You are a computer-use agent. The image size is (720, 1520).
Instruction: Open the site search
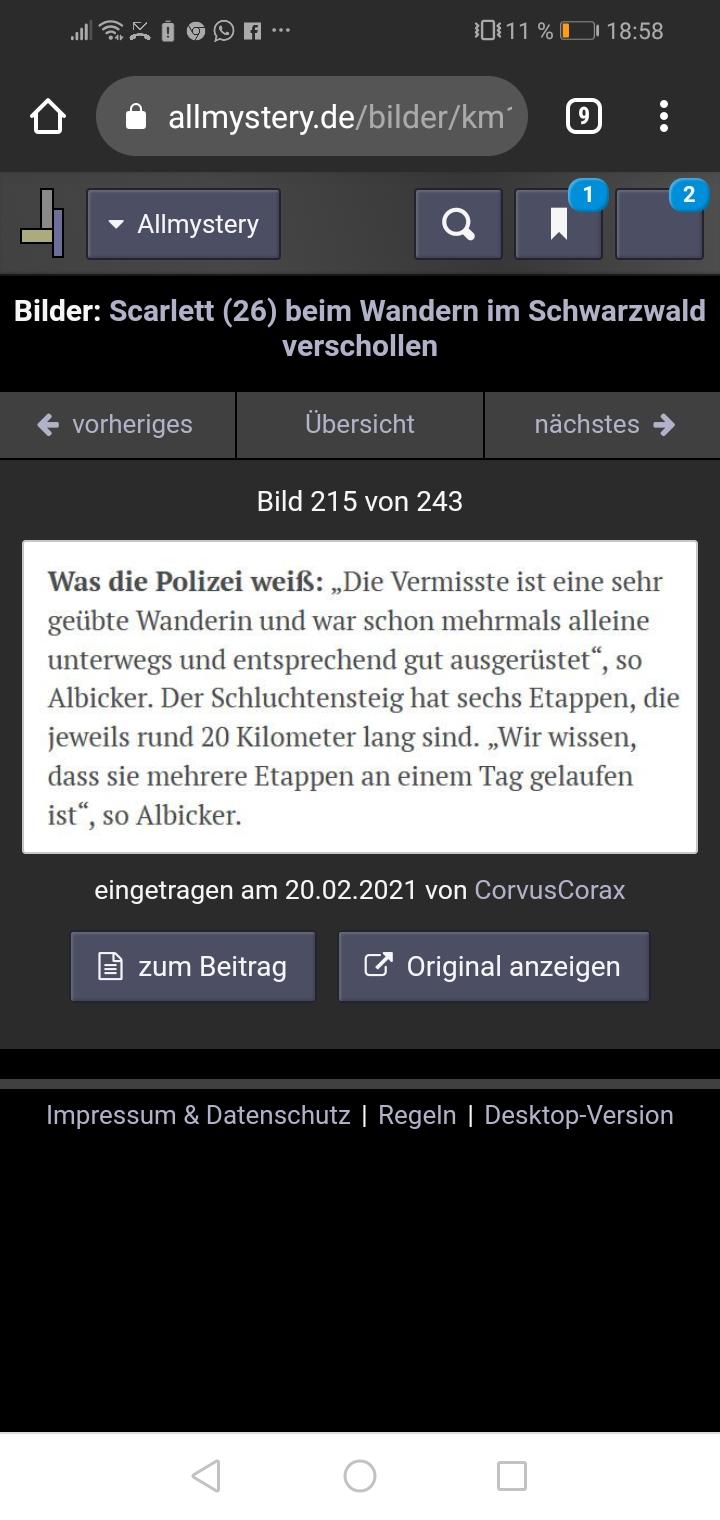[x=458, y=225]
